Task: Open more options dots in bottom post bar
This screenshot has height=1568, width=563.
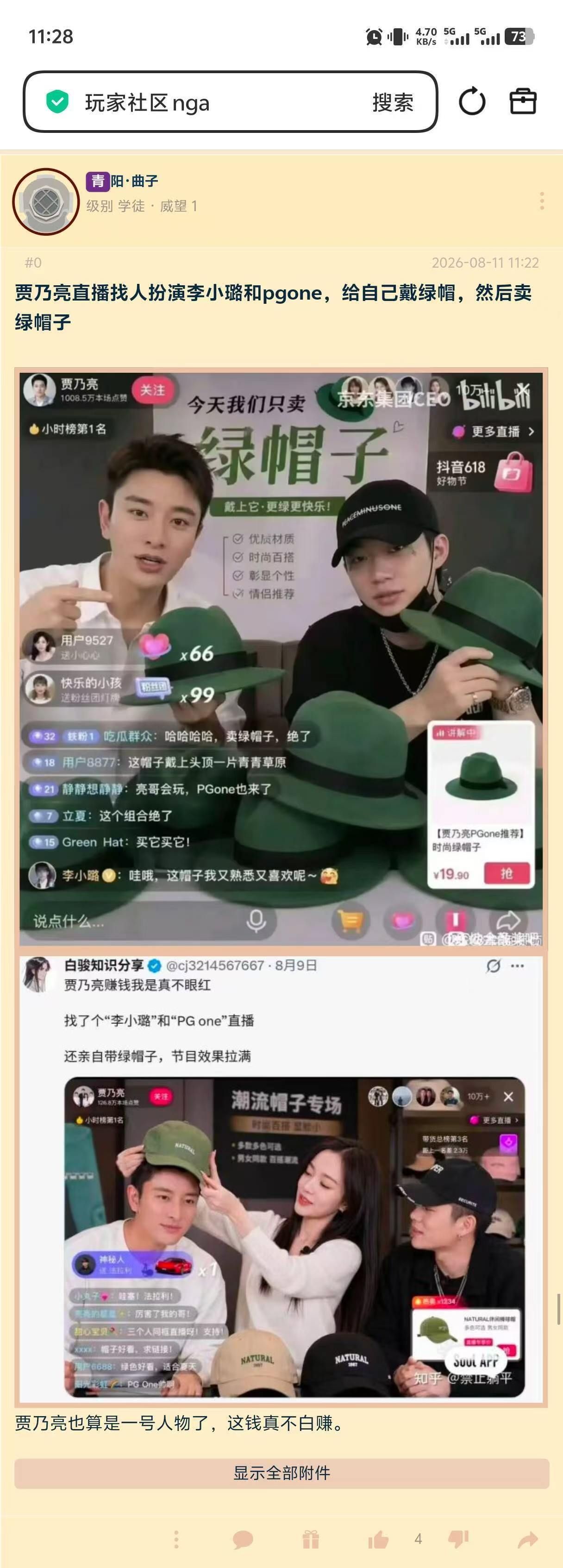Action: (x=176, y=1539)
